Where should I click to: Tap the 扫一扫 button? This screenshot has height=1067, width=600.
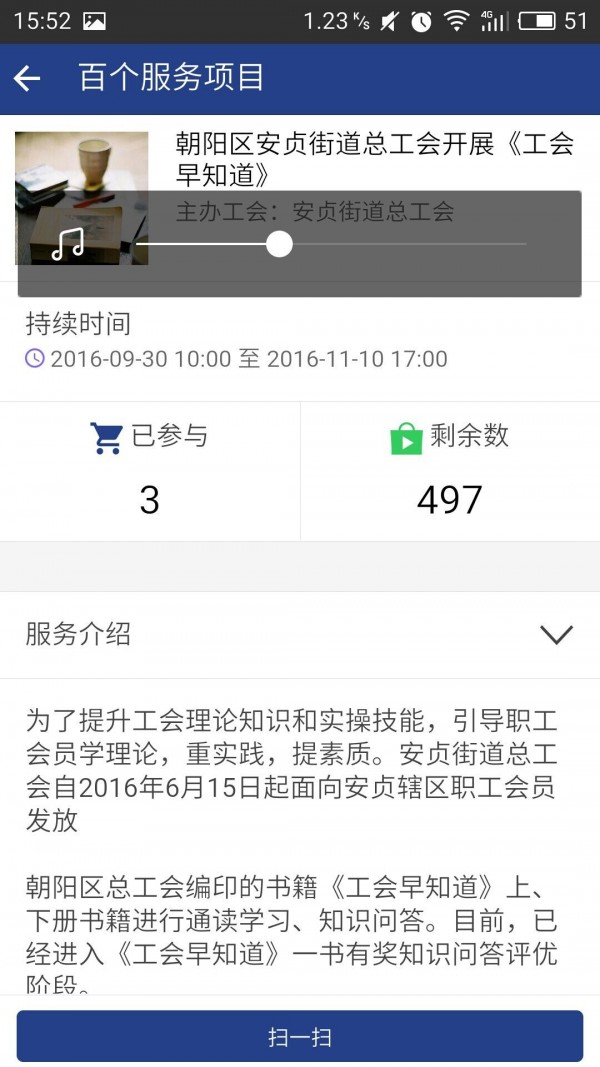tap(299, 1037)
